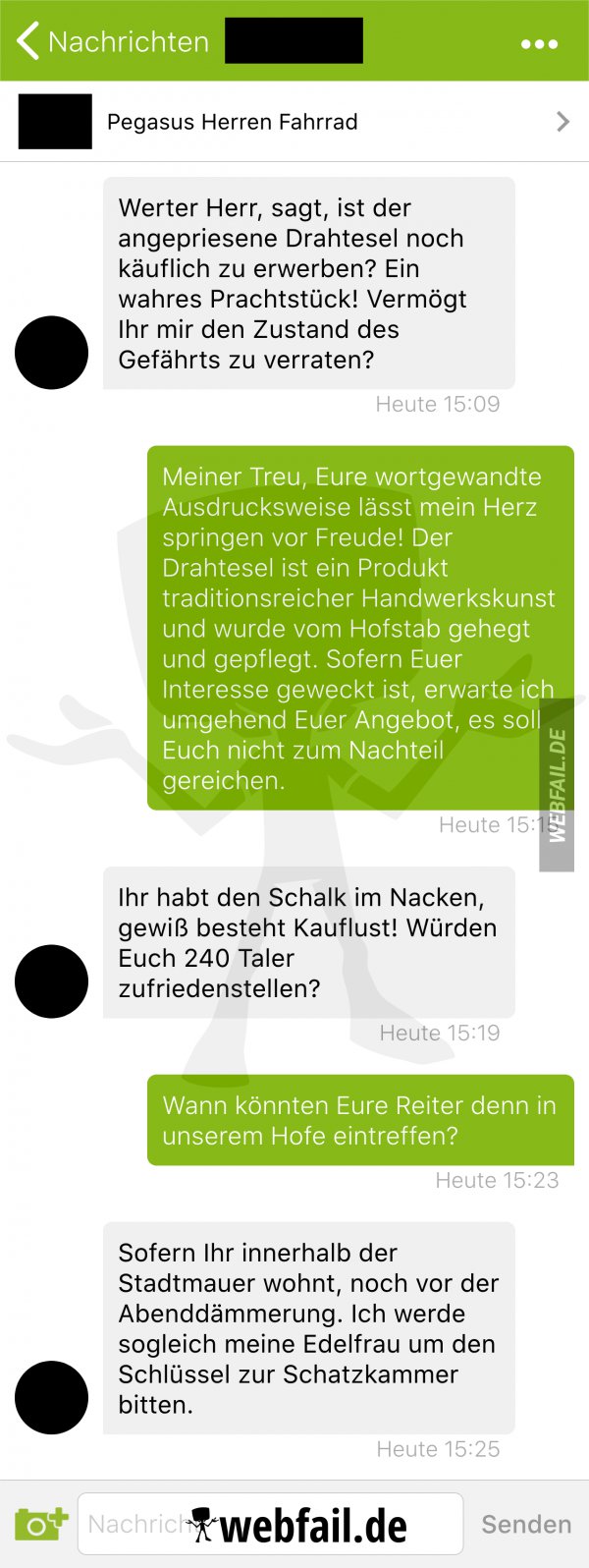The width and height of the screenshot is (589, 1568).
Task: Open the Pegasus Herren Fahrrad listing
Action: pyautogui.click(x=294, y=122)
